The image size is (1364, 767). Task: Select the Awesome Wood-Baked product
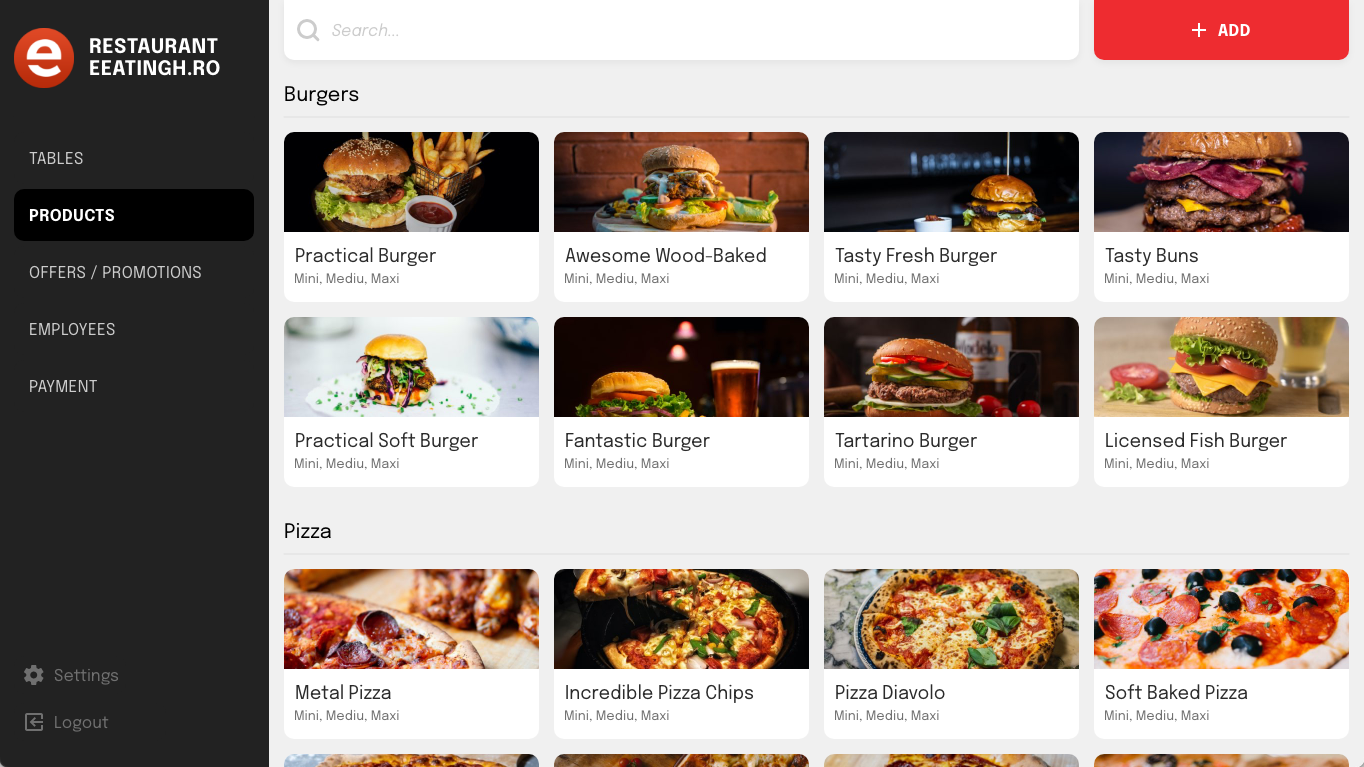click(x=681, y=216)
